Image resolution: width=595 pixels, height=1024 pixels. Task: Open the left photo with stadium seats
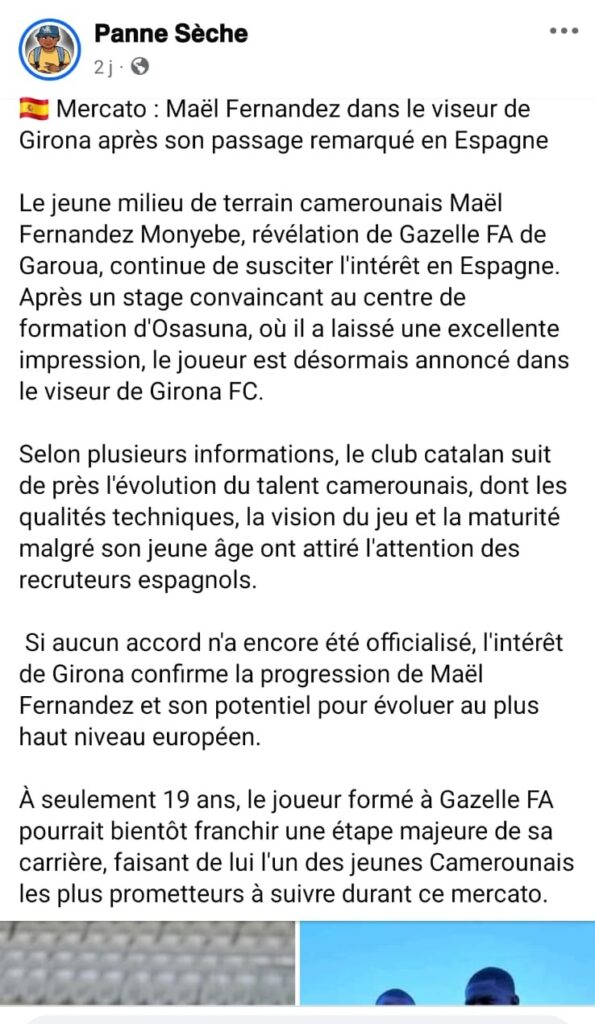coord(148,963)
